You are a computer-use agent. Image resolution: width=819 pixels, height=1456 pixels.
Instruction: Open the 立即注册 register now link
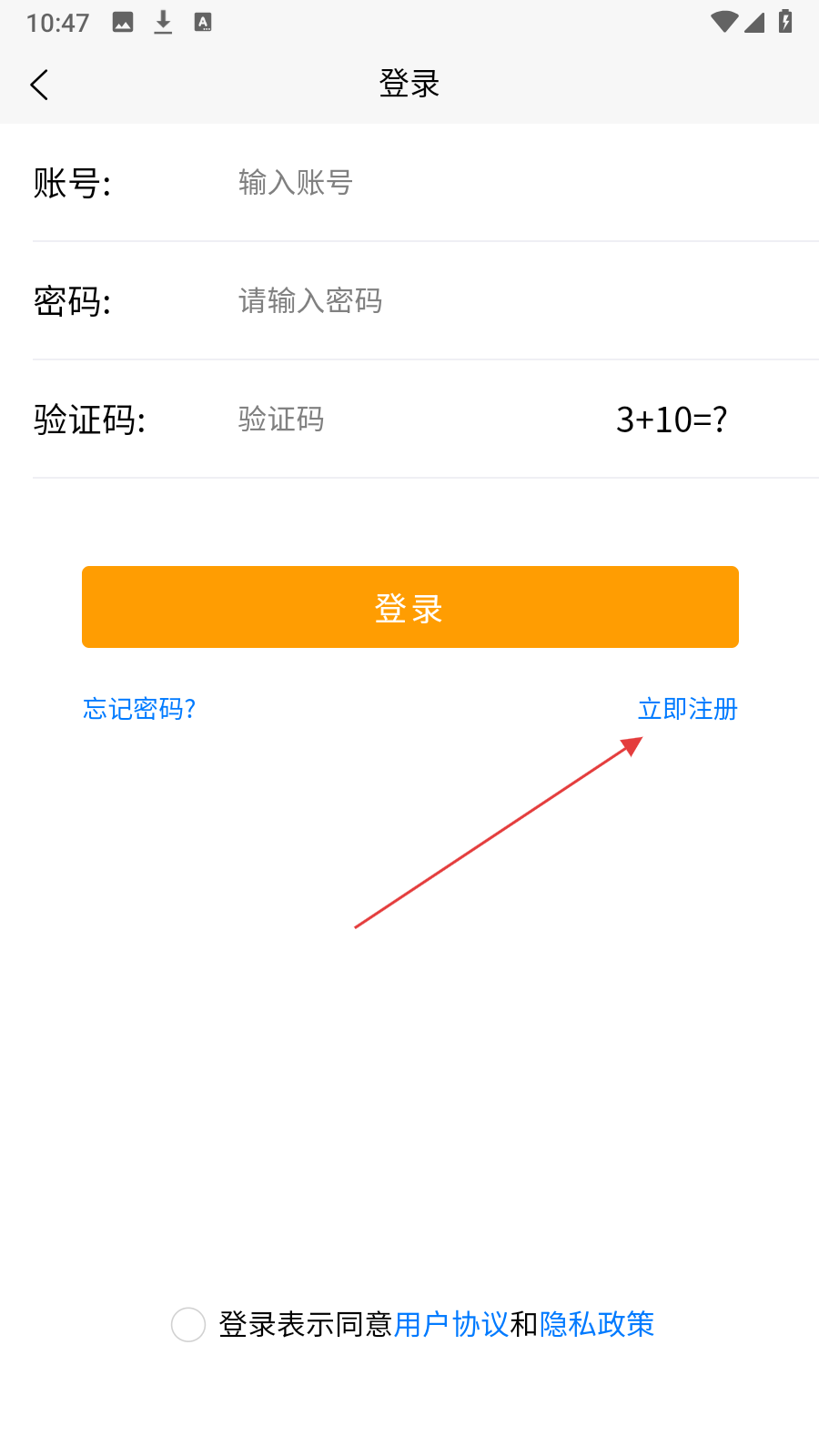pos(687,709)
